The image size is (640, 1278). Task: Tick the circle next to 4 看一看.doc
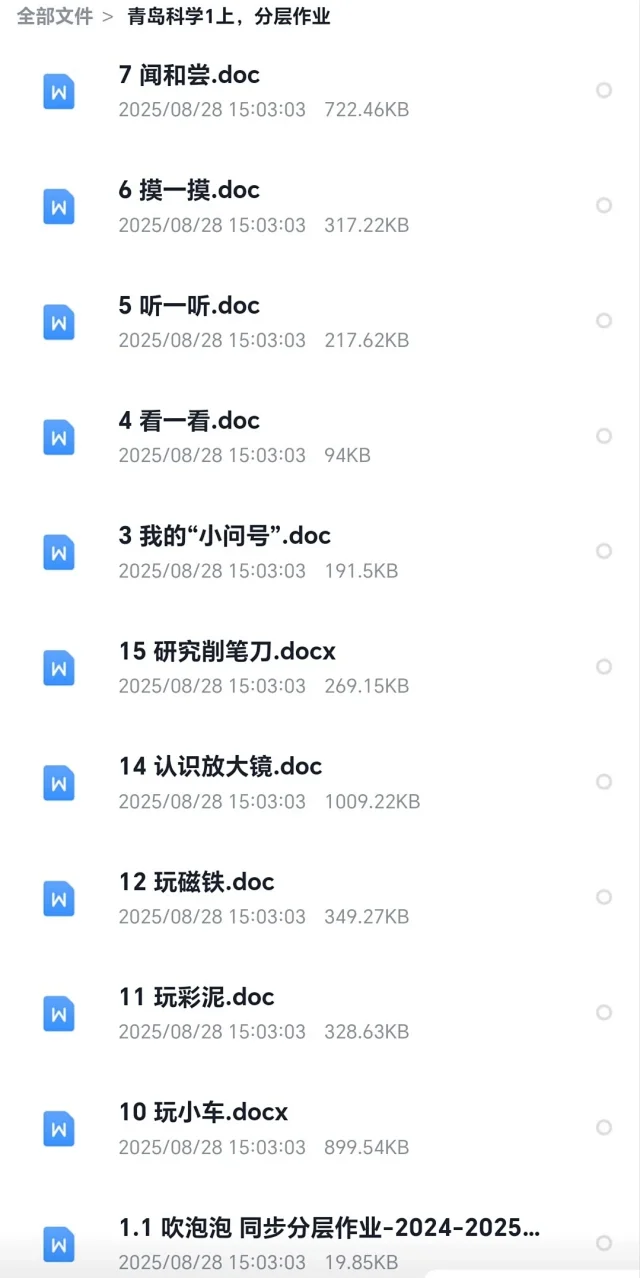point(604,436)
